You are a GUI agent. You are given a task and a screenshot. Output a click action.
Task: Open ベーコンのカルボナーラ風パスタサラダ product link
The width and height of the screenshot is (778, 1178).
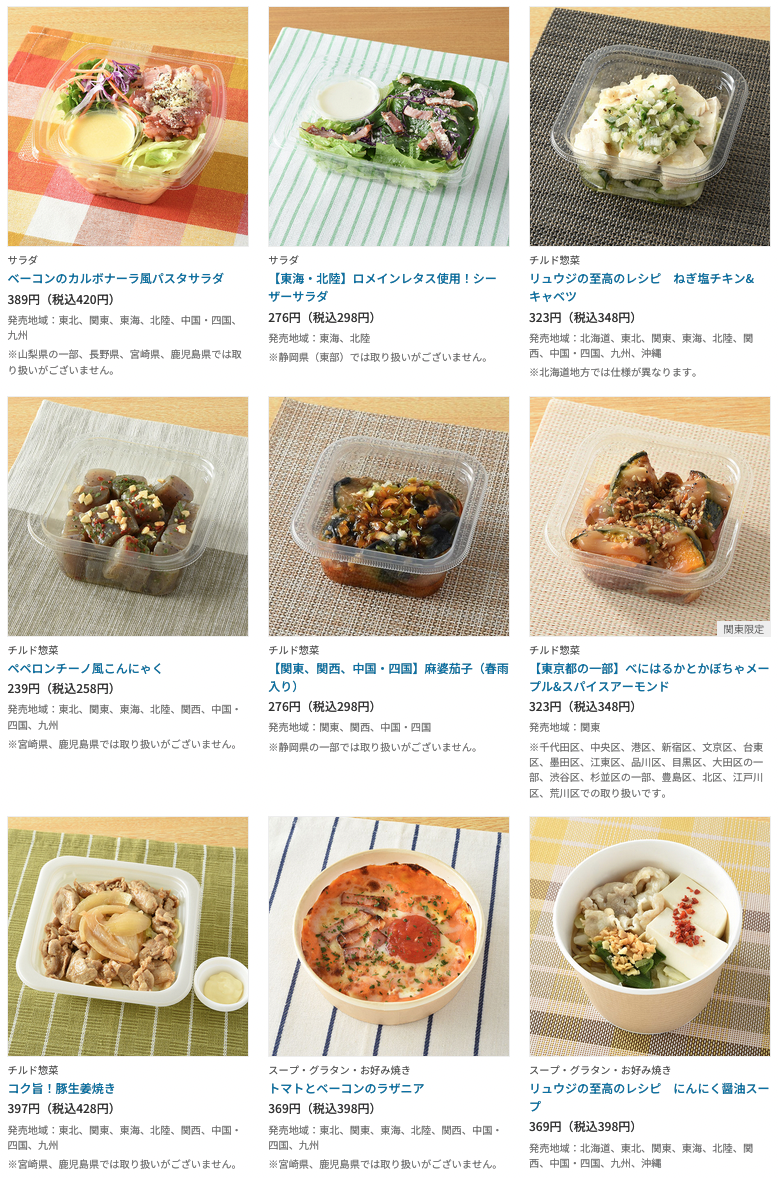click(115, 278)
